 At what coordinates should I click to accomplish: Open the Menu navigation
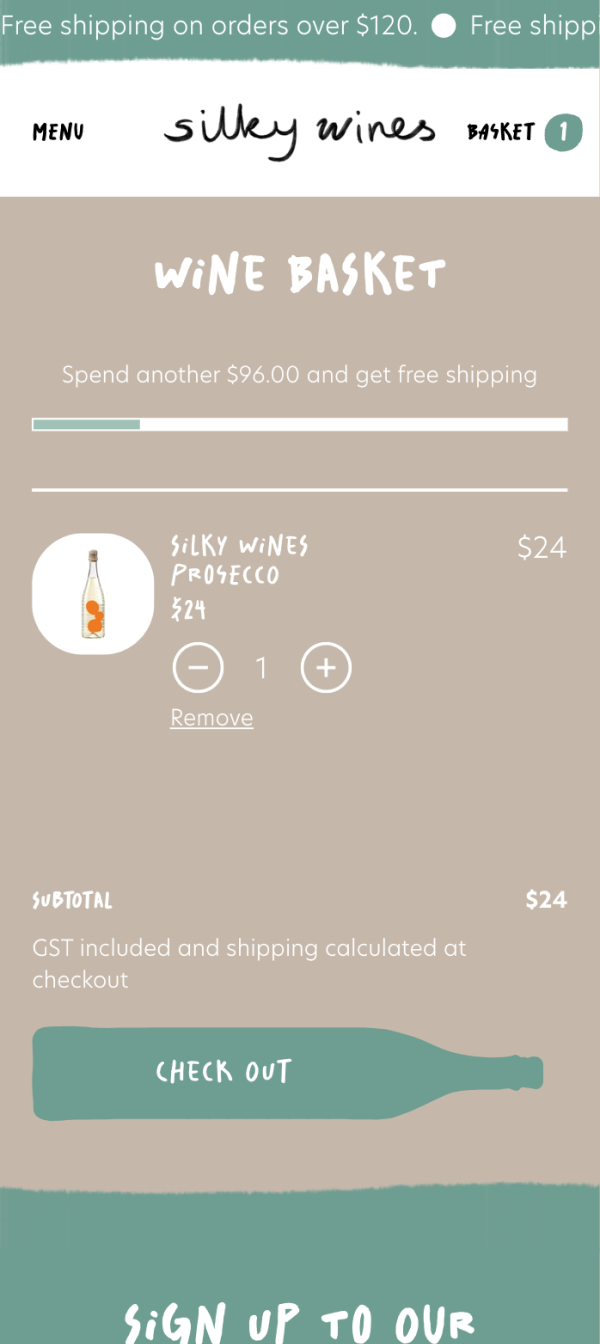pyautogui.click(x=58, y=132)
